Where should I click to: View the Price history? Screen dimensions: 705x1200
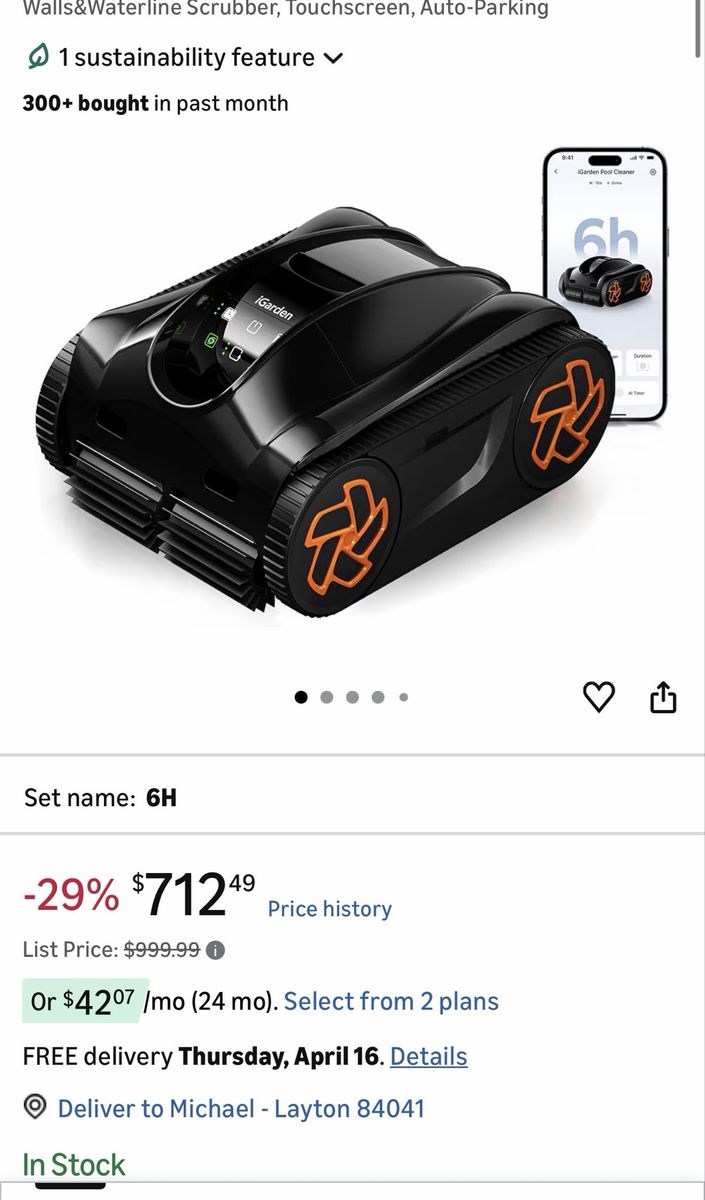pyautogui.click(x=329, y=909)
